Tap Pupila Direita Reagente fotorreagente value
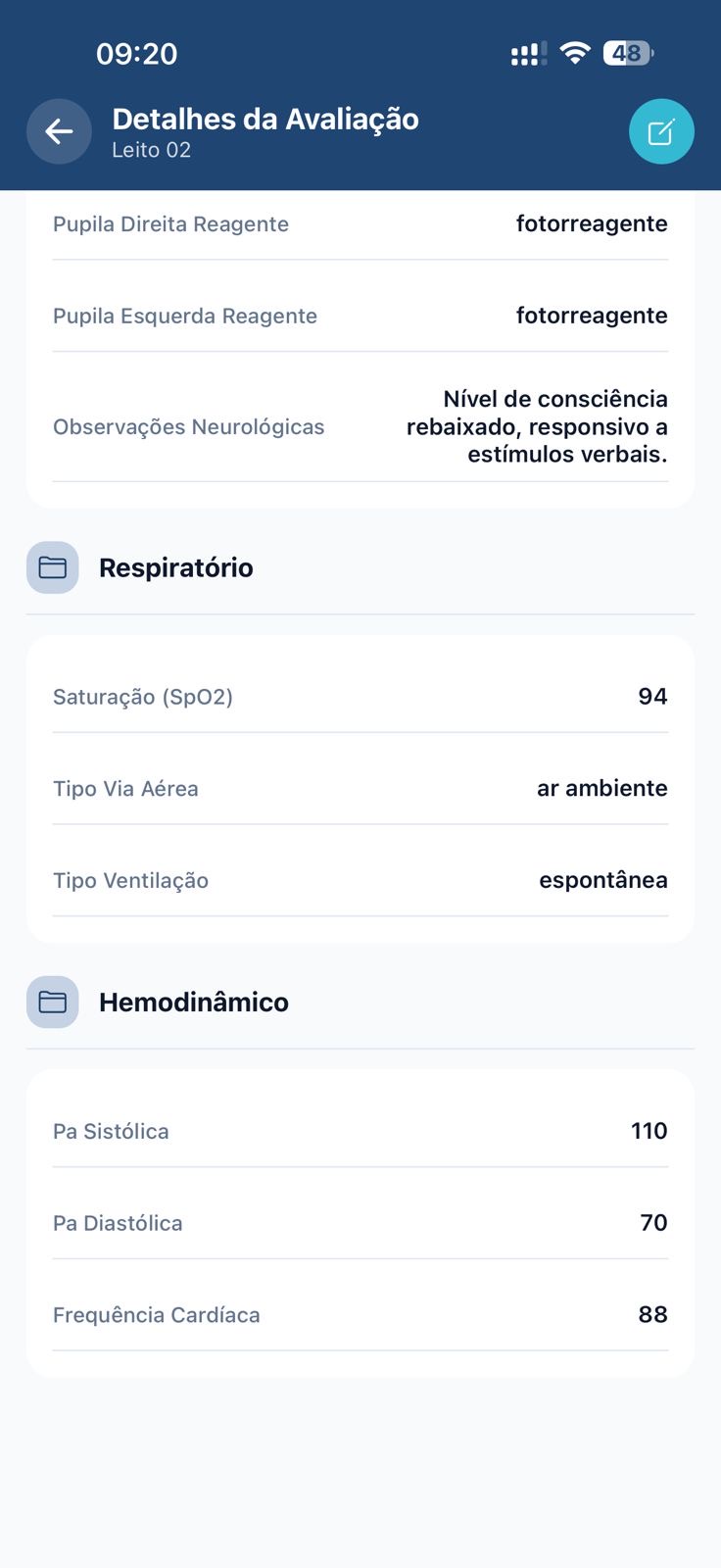Viewport: 721px width, 1568px height. coord(593,223)
